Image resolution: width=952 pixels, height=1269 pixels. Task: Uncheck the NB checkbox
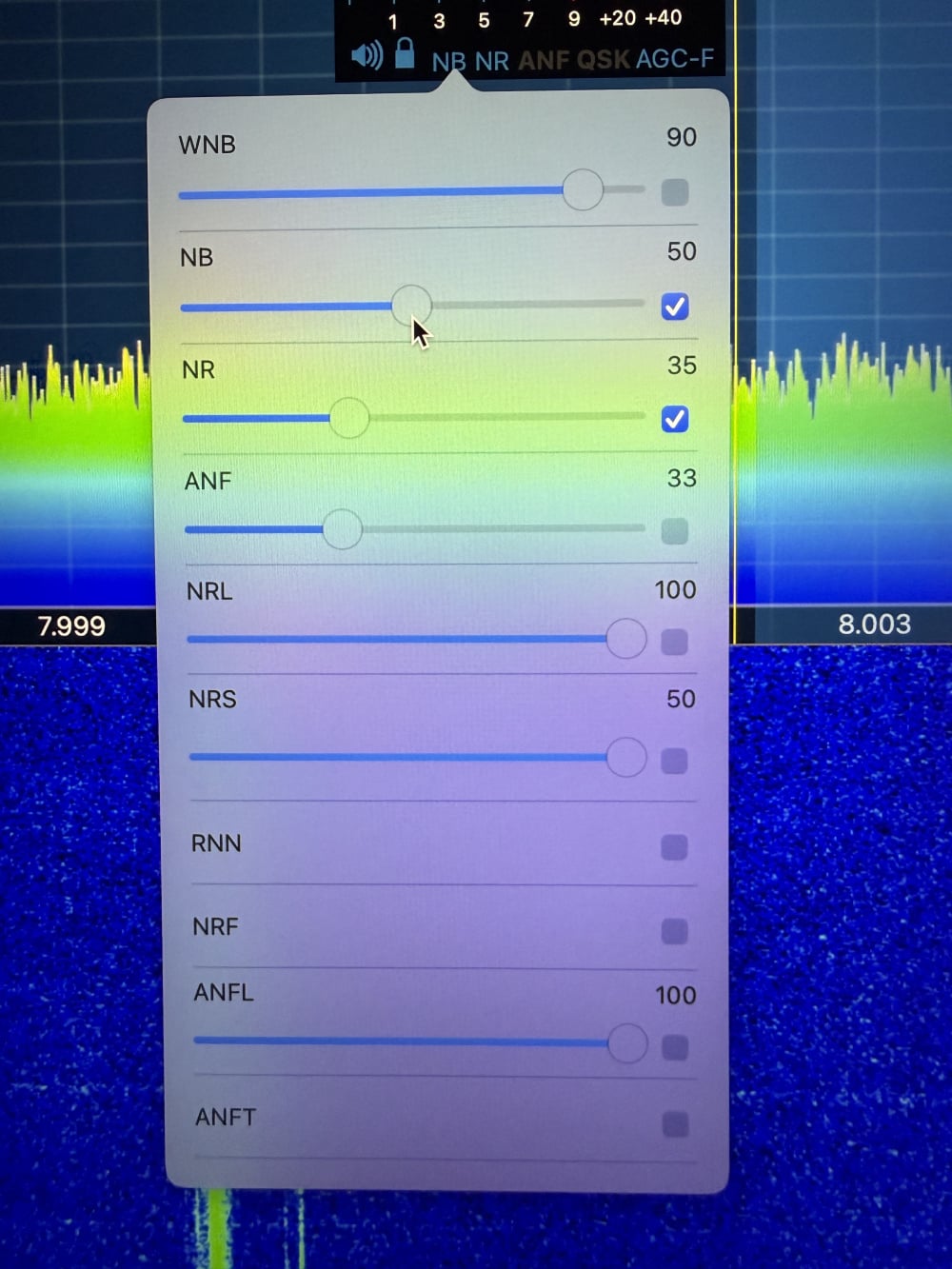click(675, 307)
